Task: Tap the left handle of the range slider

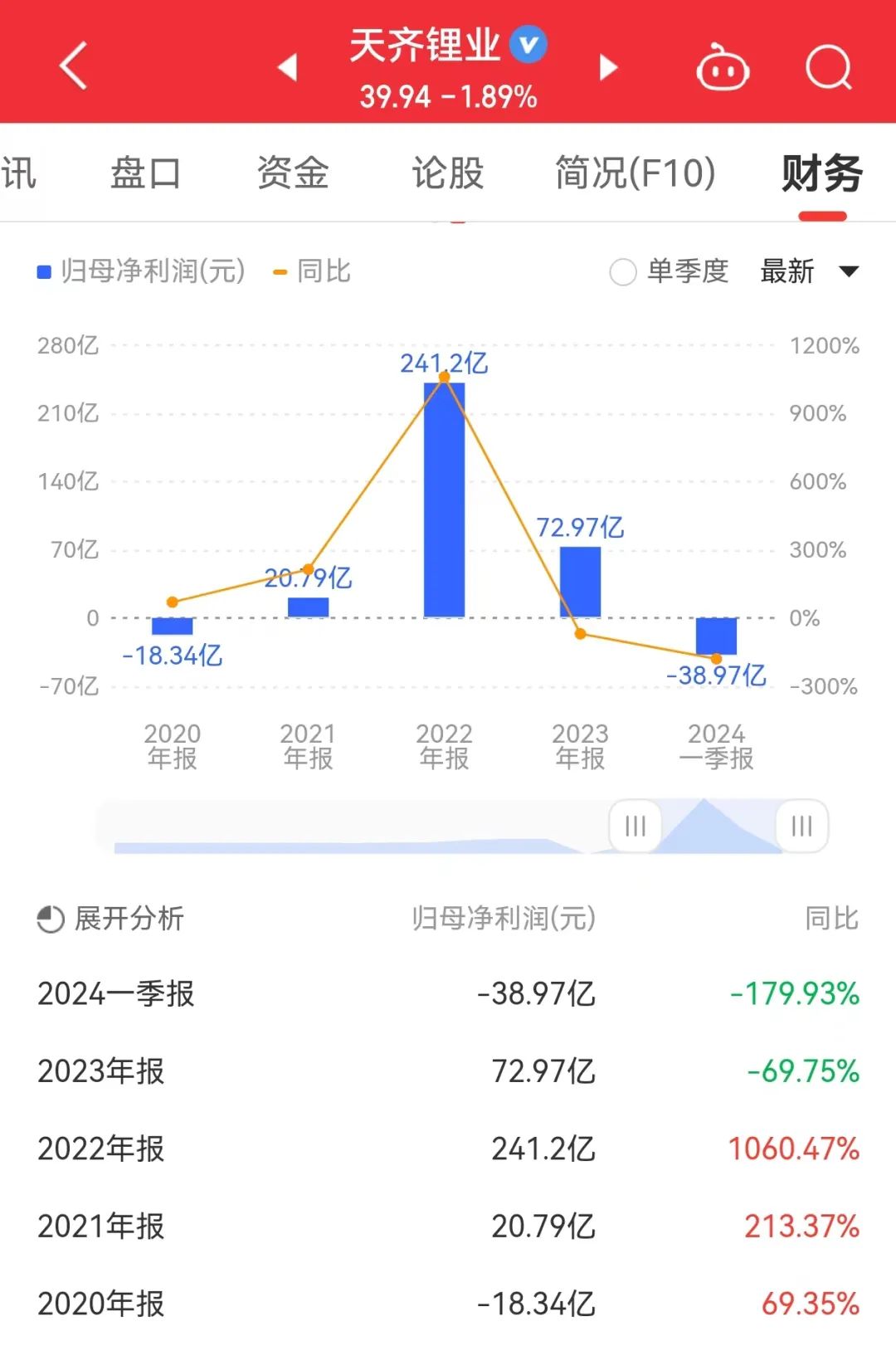Action: point(635,826)
